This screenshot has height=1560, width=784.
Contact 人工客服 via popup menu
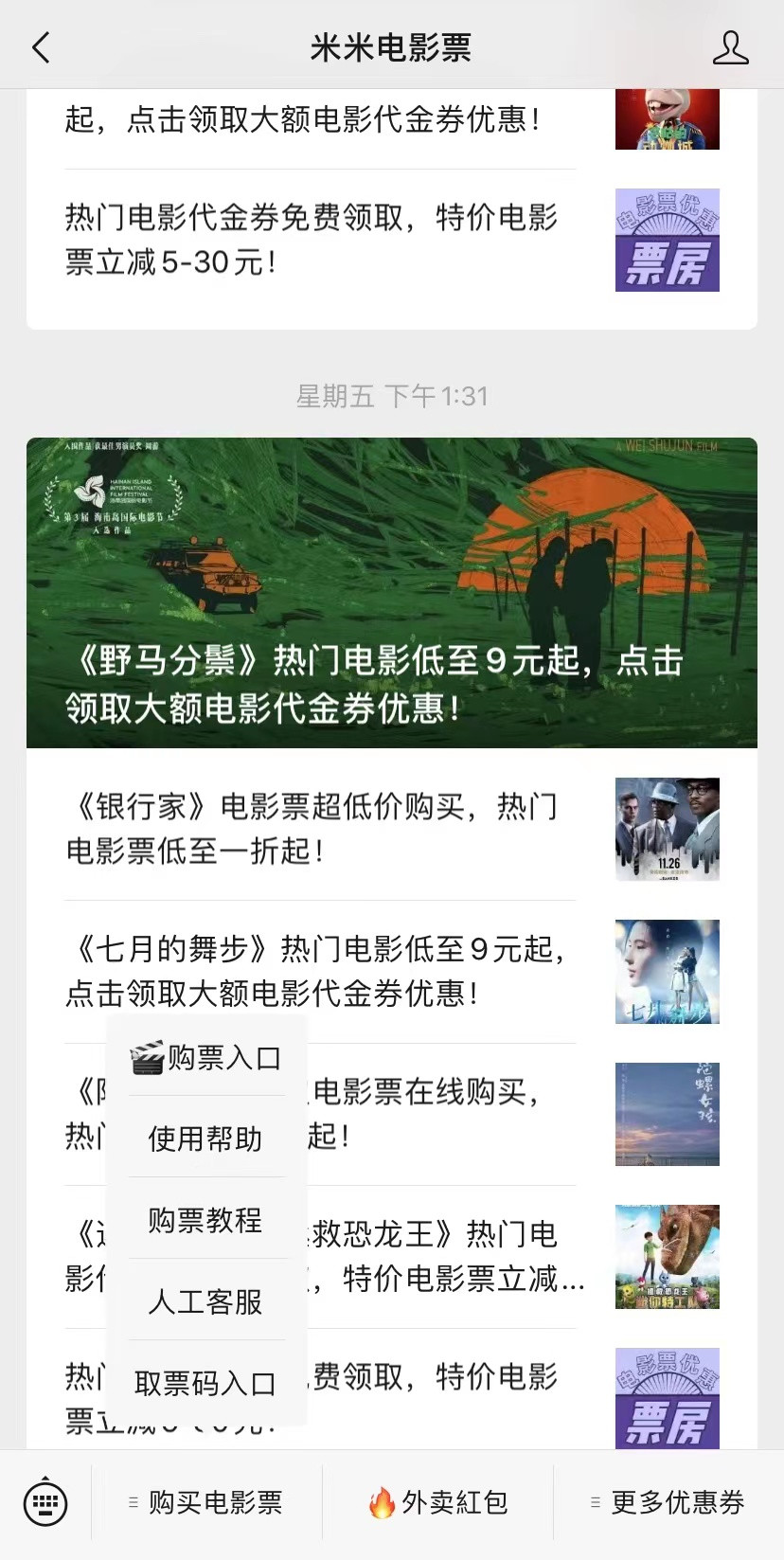pyautogui.click(x=205, y=1301)
